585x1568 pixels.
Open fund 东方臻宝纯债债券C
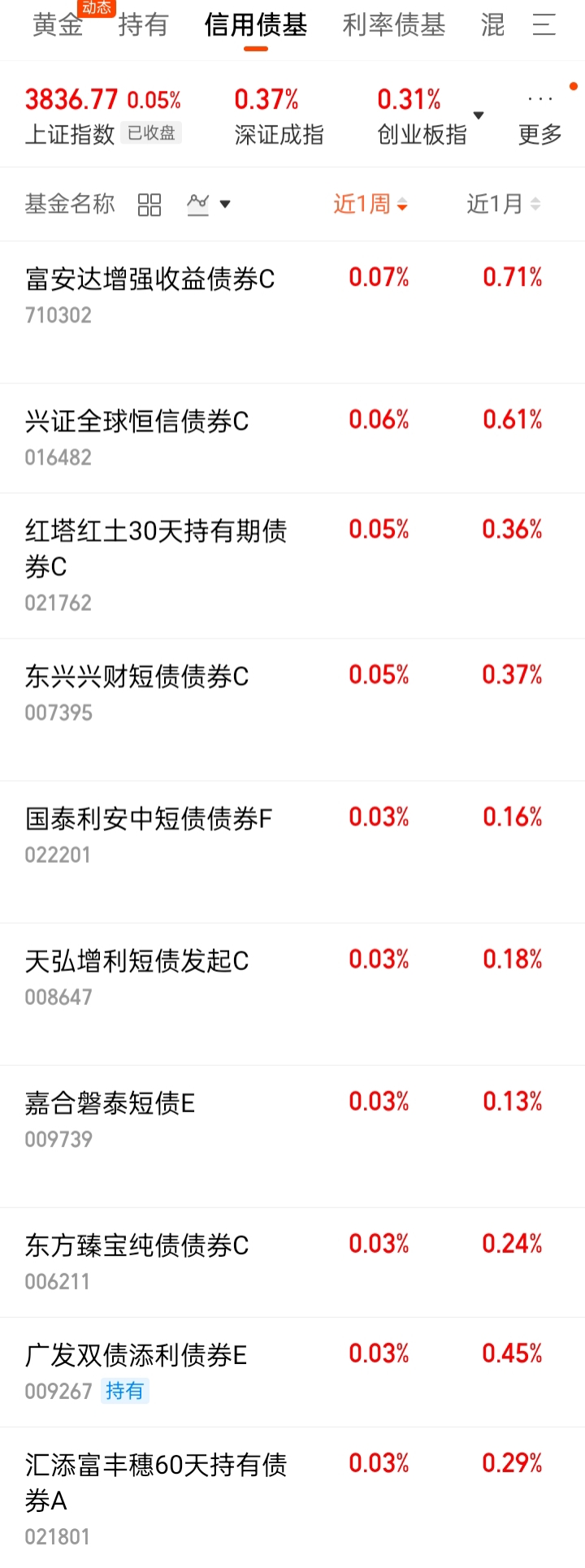(x=137, y=1246)
